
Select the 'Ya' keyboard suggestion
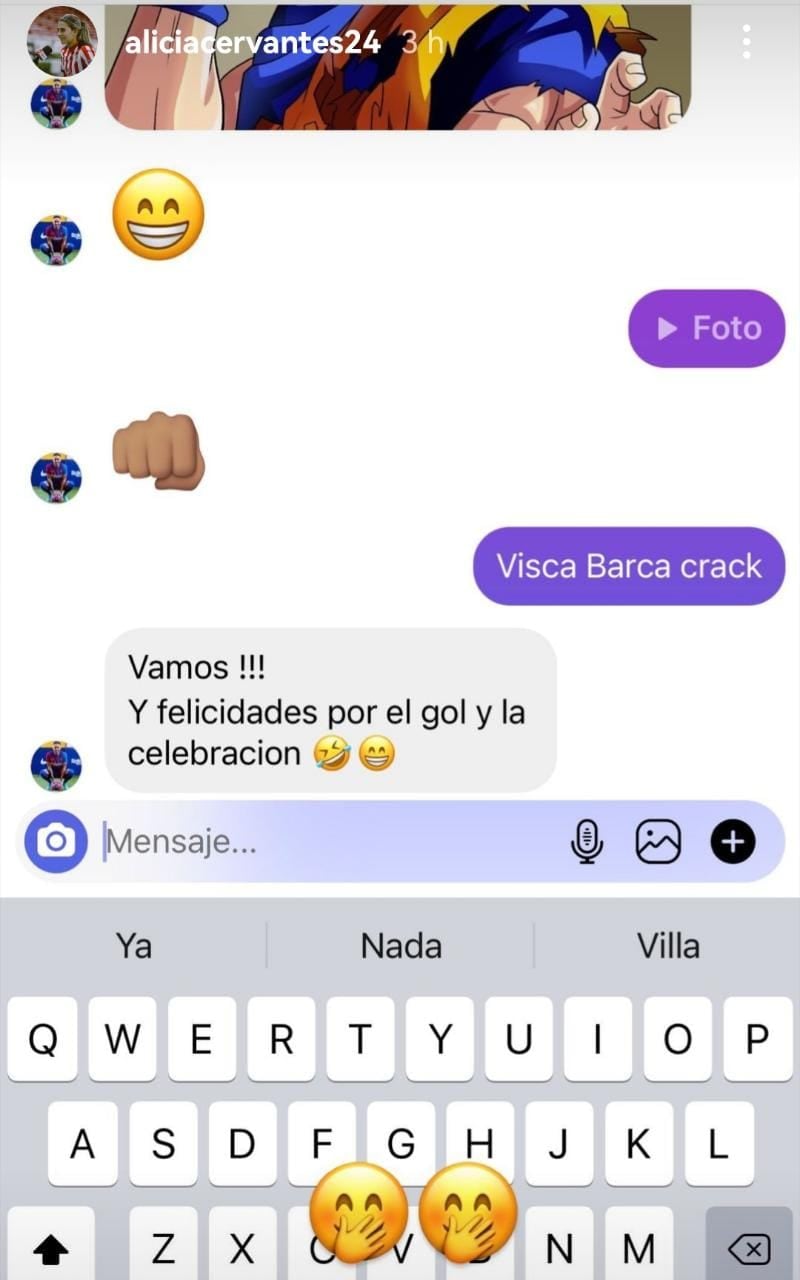[134, 945]
